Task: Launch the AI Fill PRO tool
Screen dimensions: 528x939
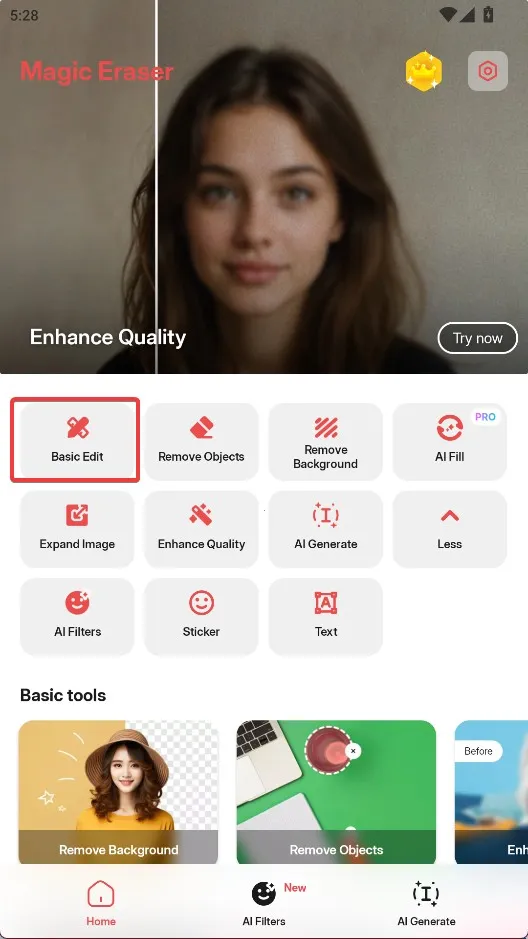Action: [x=450, y=441]
